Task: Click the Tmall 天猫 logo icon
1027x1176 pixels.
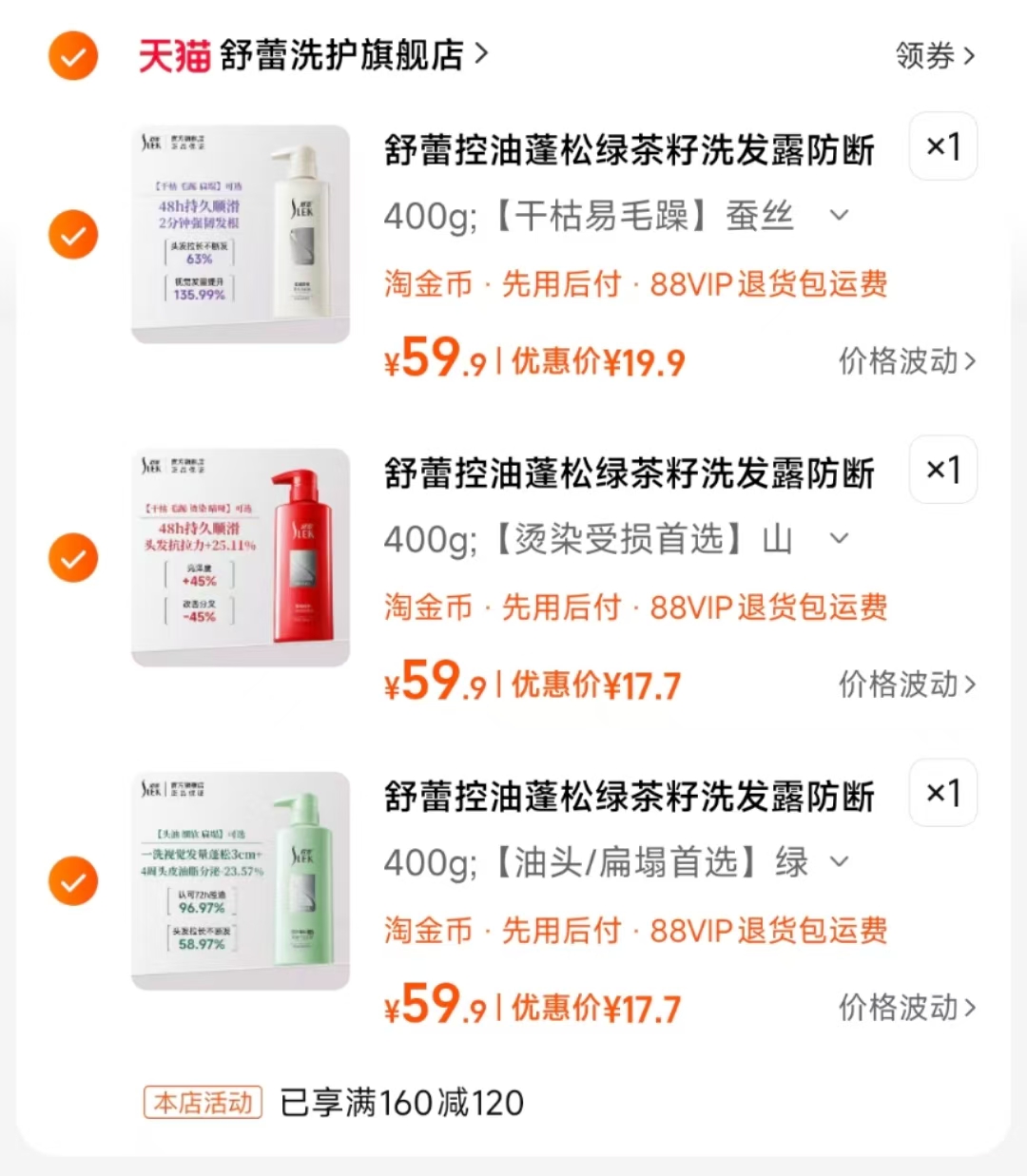Action: 174,56
